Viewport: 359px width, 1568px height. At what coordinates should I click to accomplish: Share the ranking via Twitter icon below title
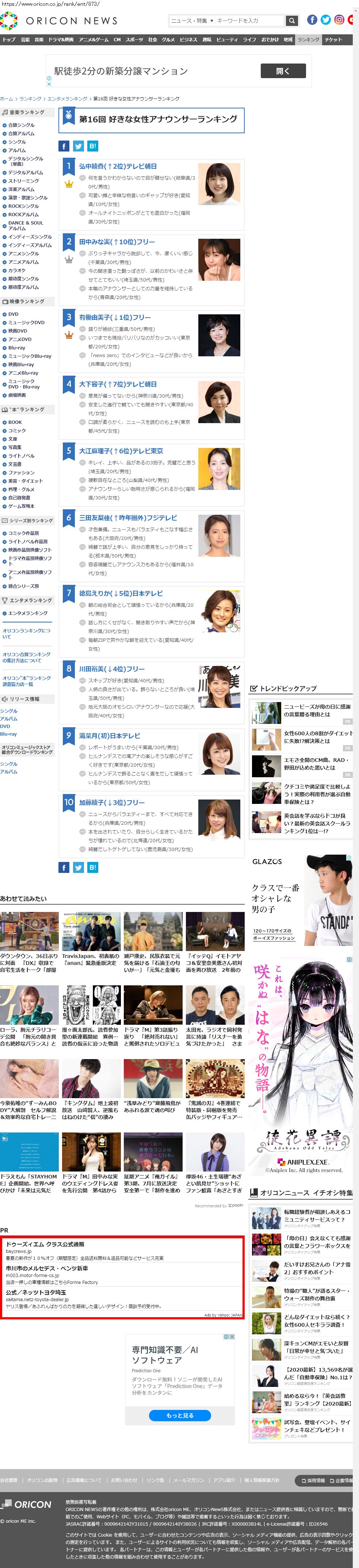[x=78, y=146]
